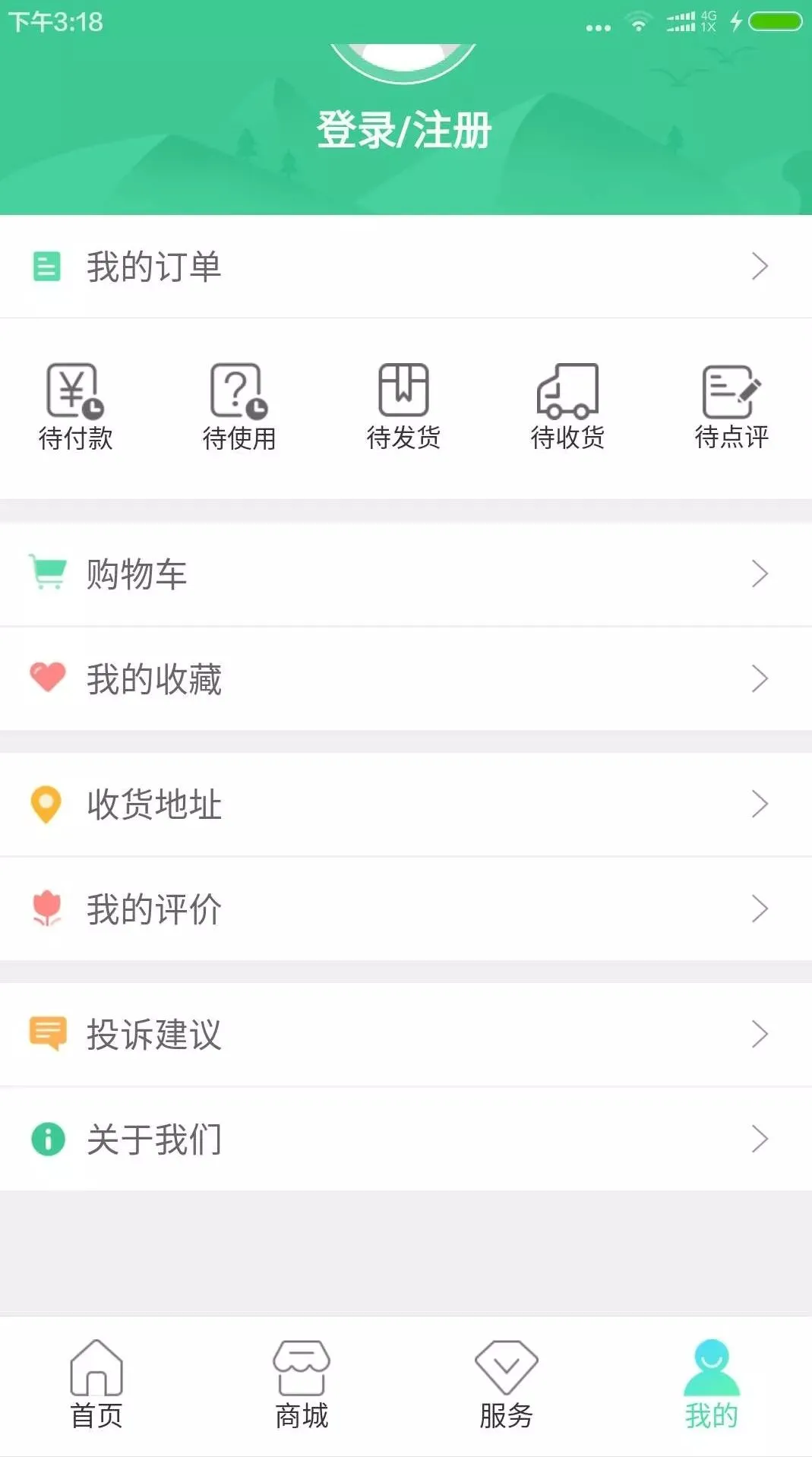The height and width of the screenshot is (1457, 812).
Task: View 待使用 orders
Action: pyautogui.click(x=239, y=406)
